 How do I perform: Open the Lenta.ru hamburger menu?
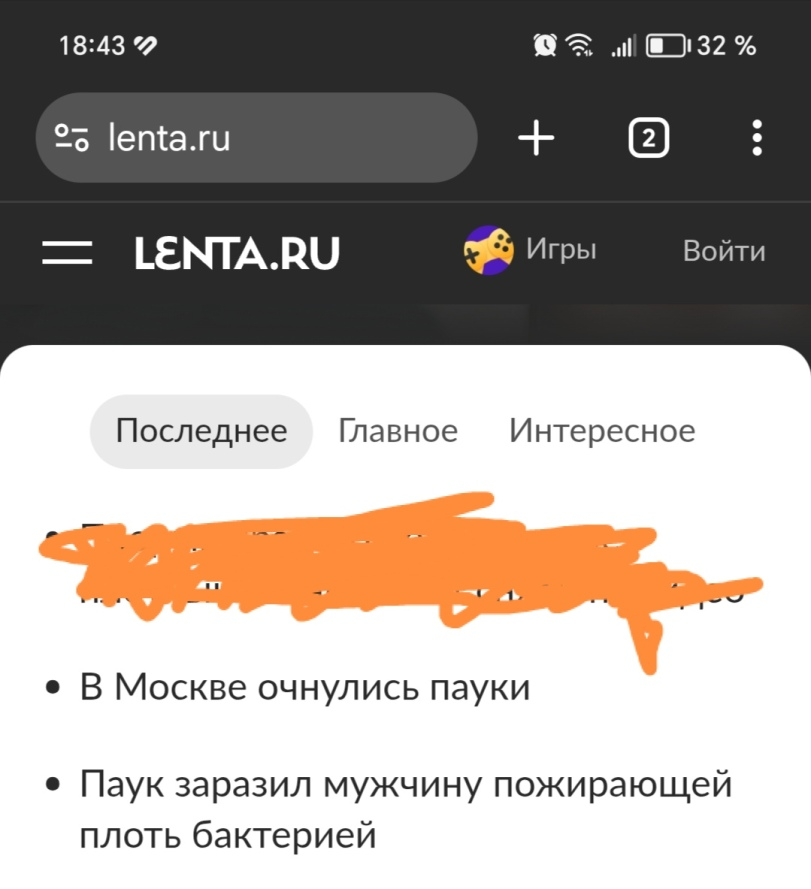(68, 252)
